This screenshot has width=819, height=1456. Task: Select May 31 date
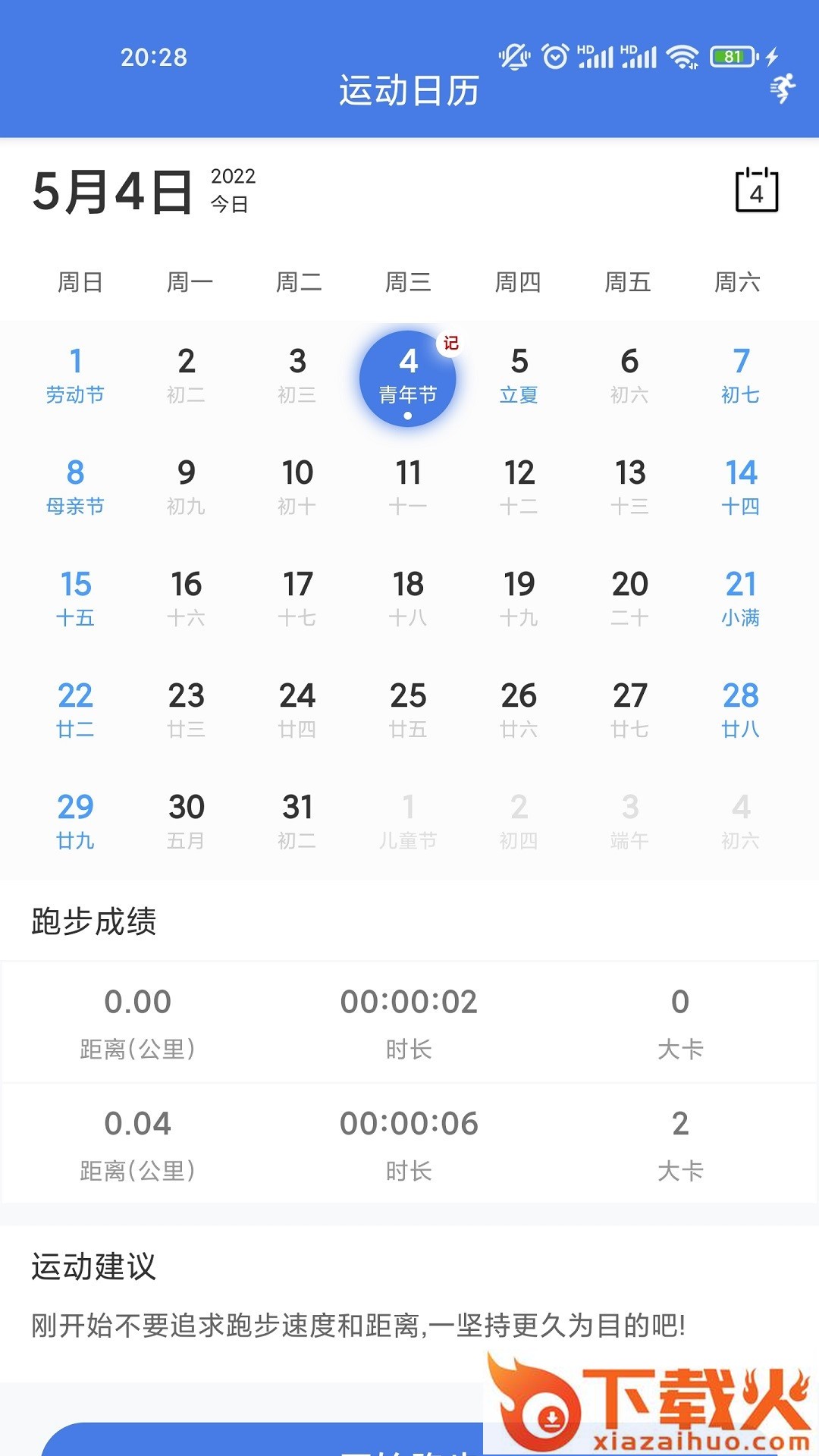pos(297,823)
